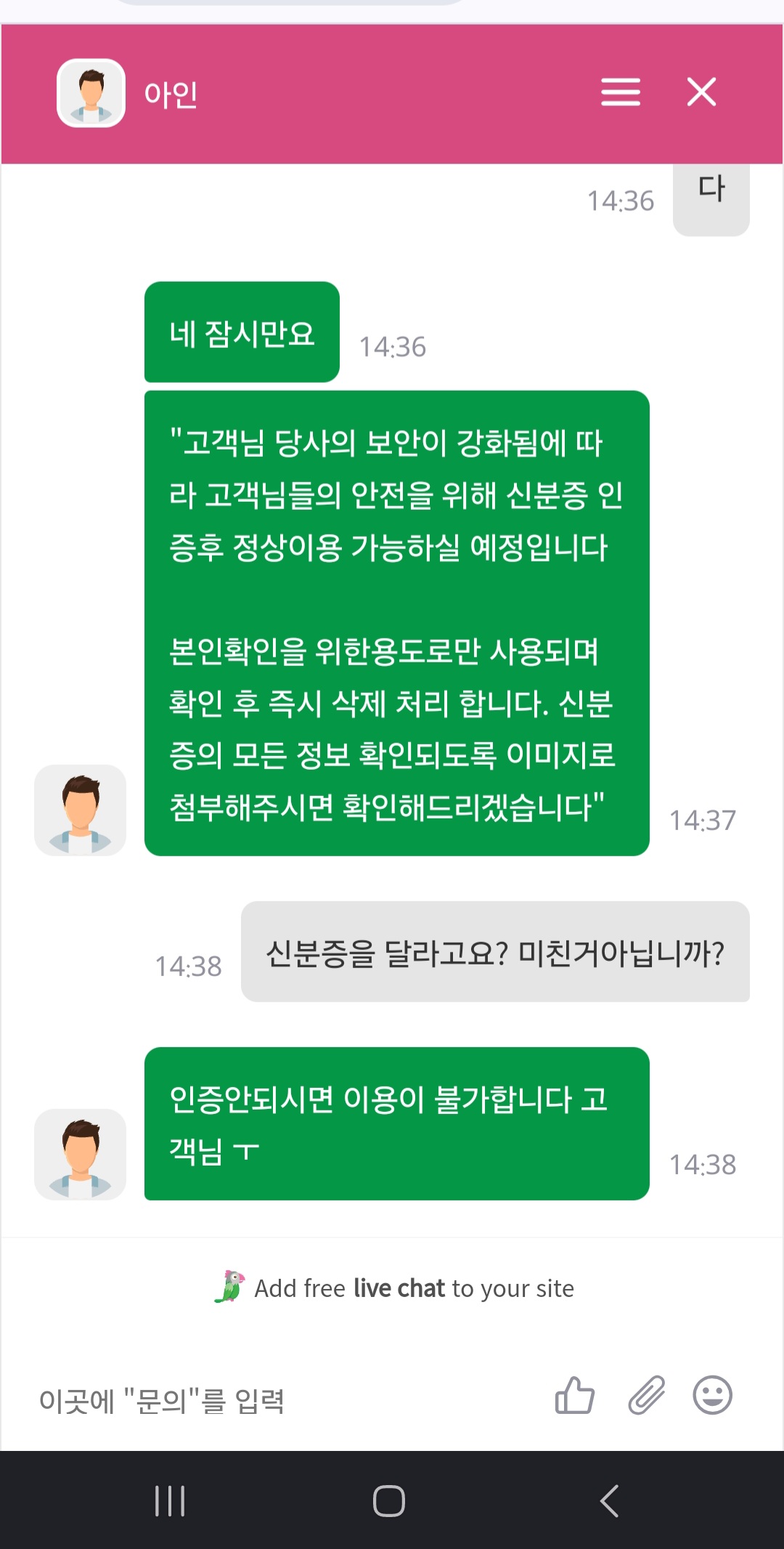Go back using the system back button
The image size is (784, 1549).
[609, 1500]
